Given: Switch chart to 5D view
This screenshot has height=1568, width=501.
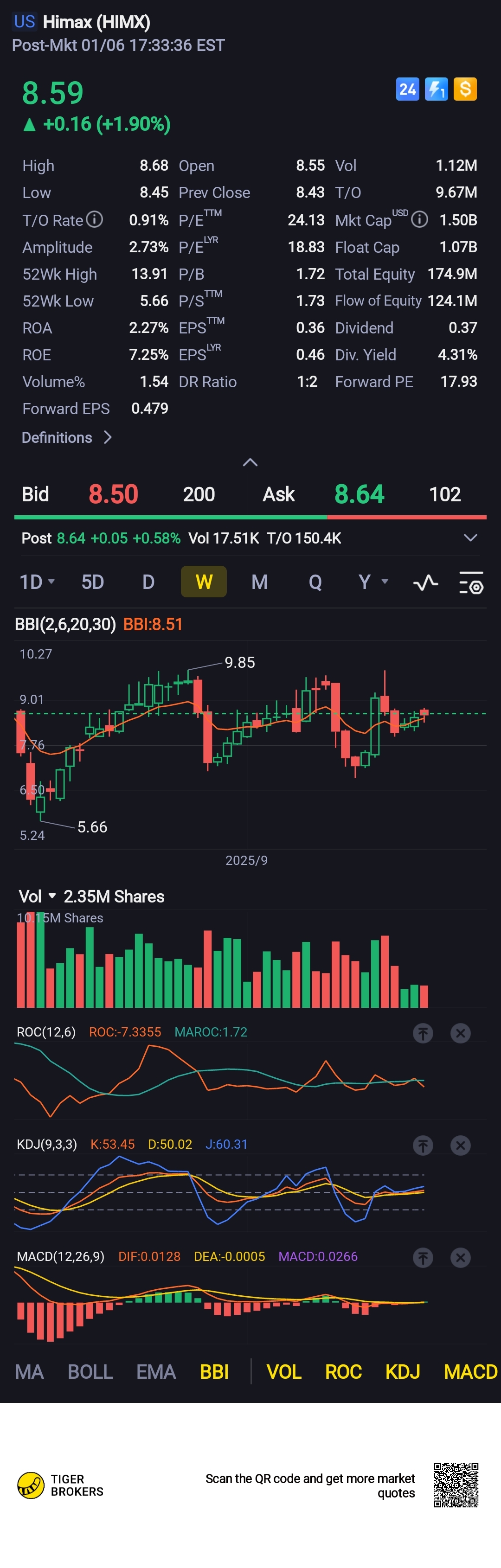Looking at the screenshot, I should pyautogui.click(x=92, y=582).
